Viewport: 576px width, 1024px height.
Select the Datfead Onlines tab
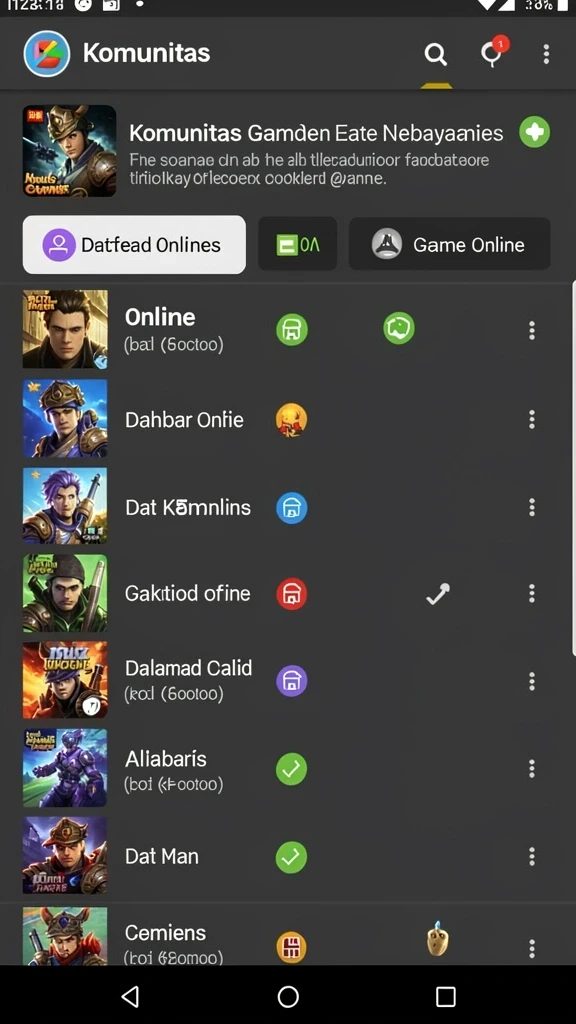coord(135,245)
